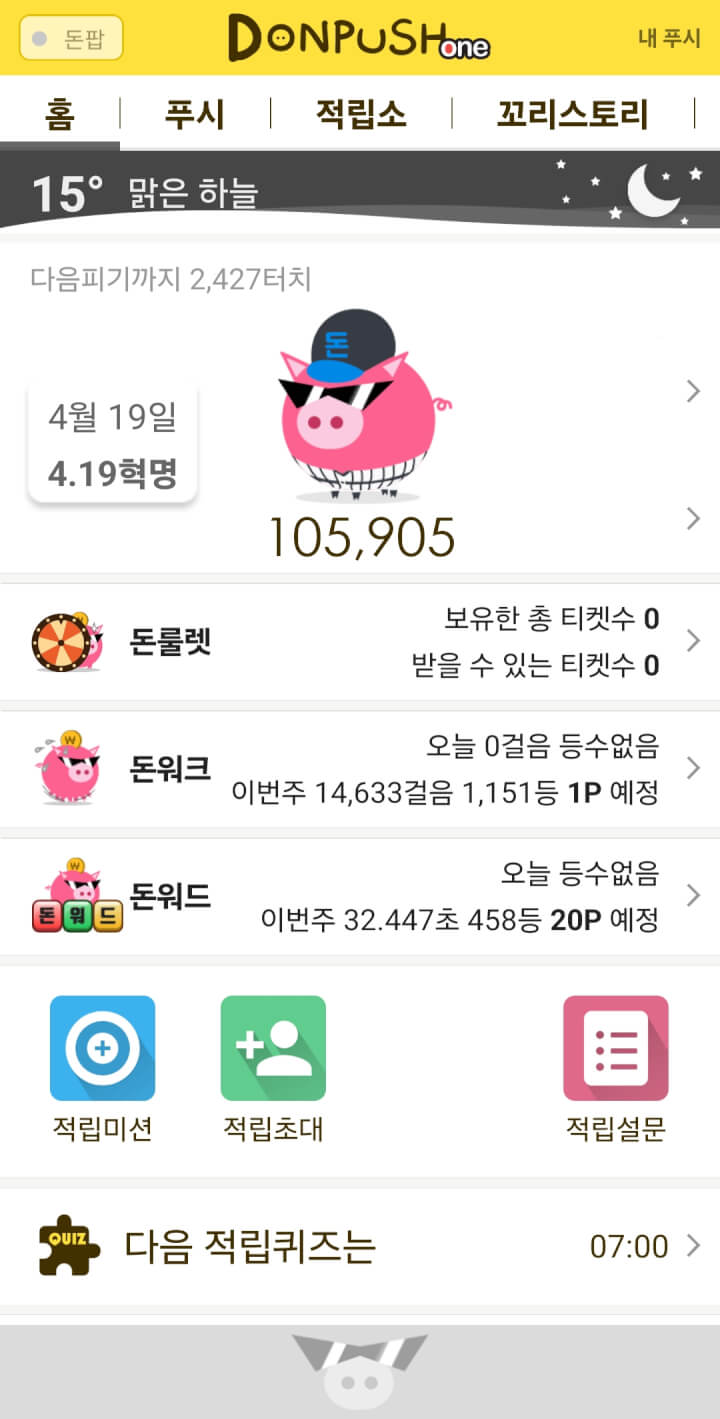The width and height of the screenshot is (720, 1419).
Task: Open the 4월 19일 4.19혁명 date card
Action: click(x=112, y=443)
